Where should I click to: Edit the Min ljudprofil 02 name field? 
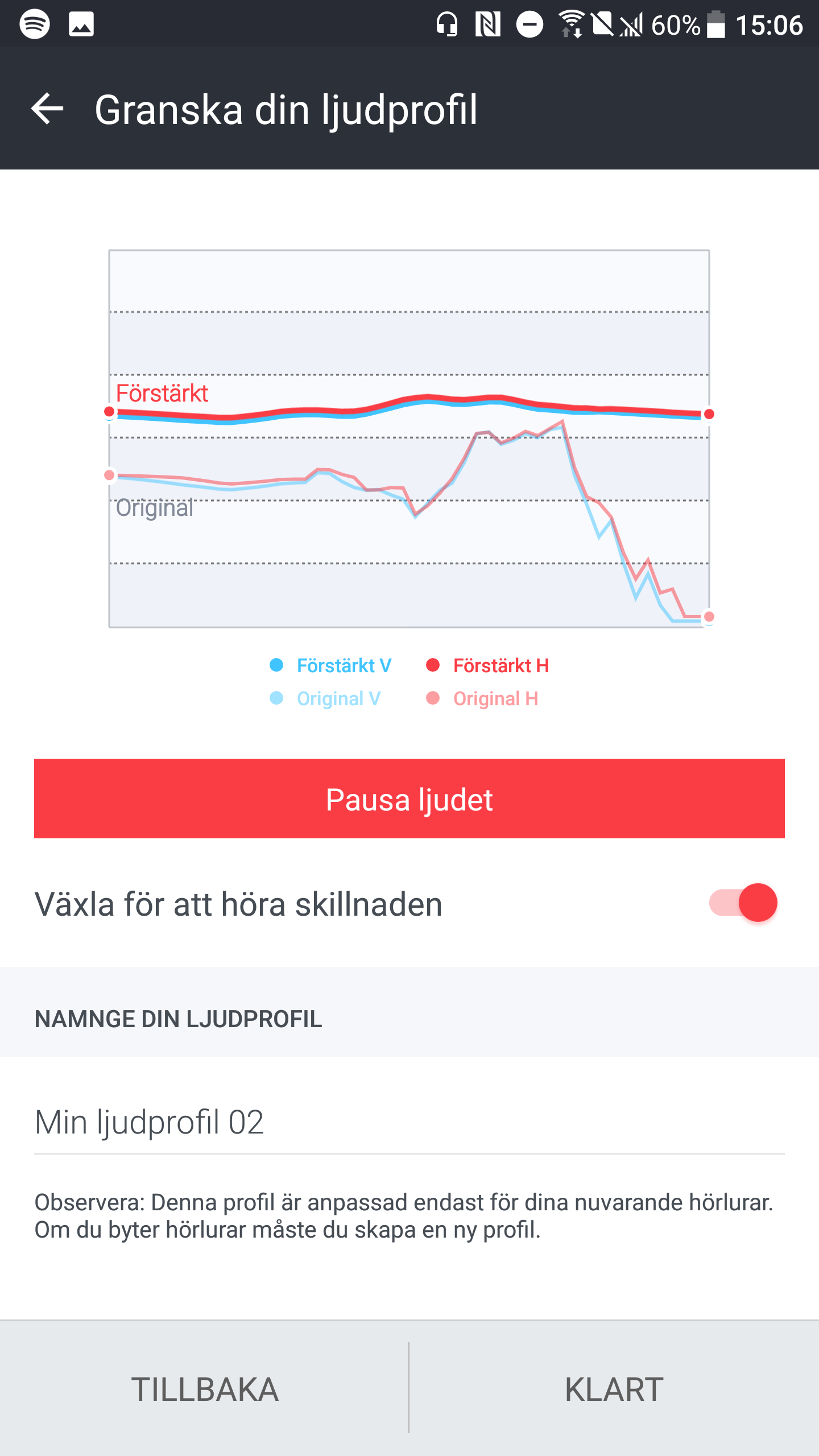[409, 1123]
